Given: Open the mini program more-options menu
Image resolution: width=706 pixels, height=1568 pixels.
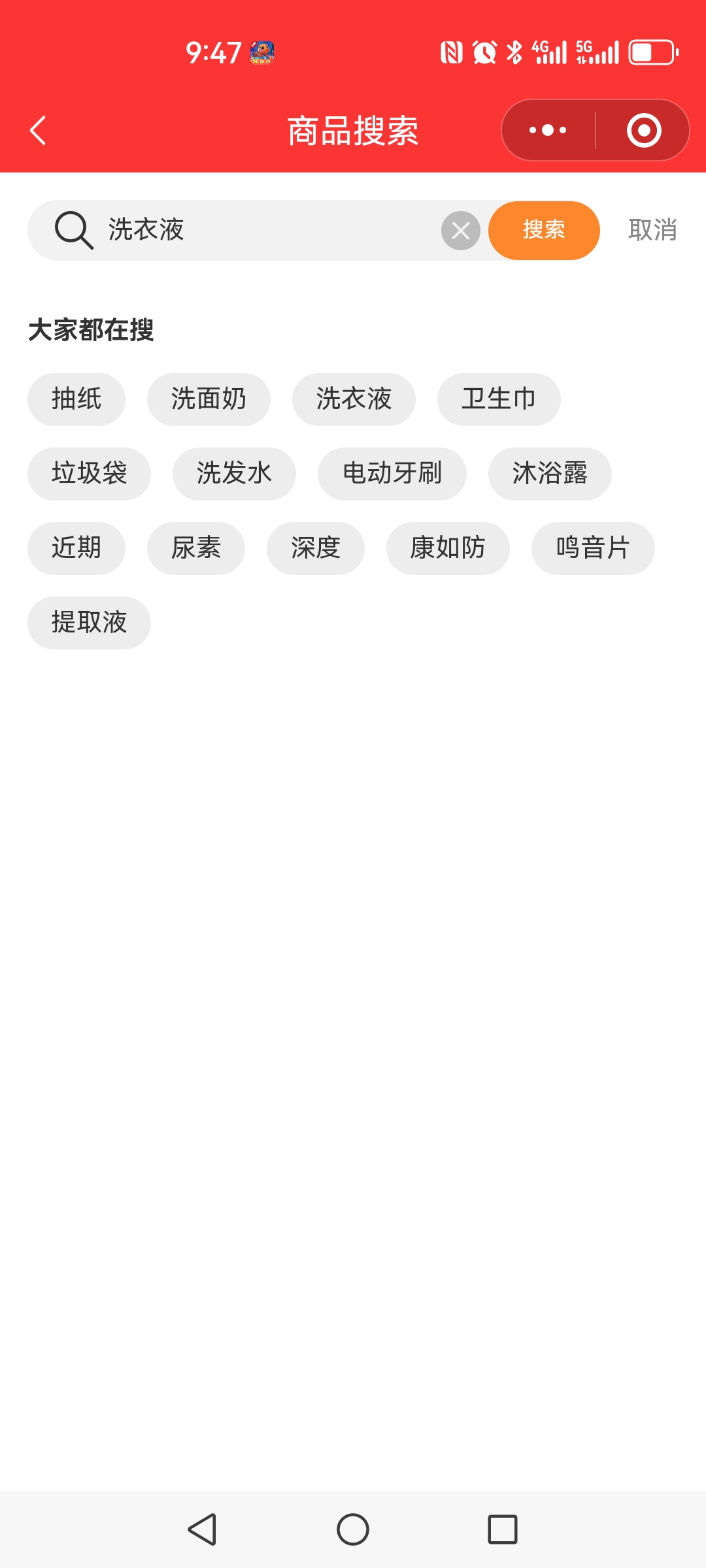Looking at the screenshot, I should tap(548, 130).
